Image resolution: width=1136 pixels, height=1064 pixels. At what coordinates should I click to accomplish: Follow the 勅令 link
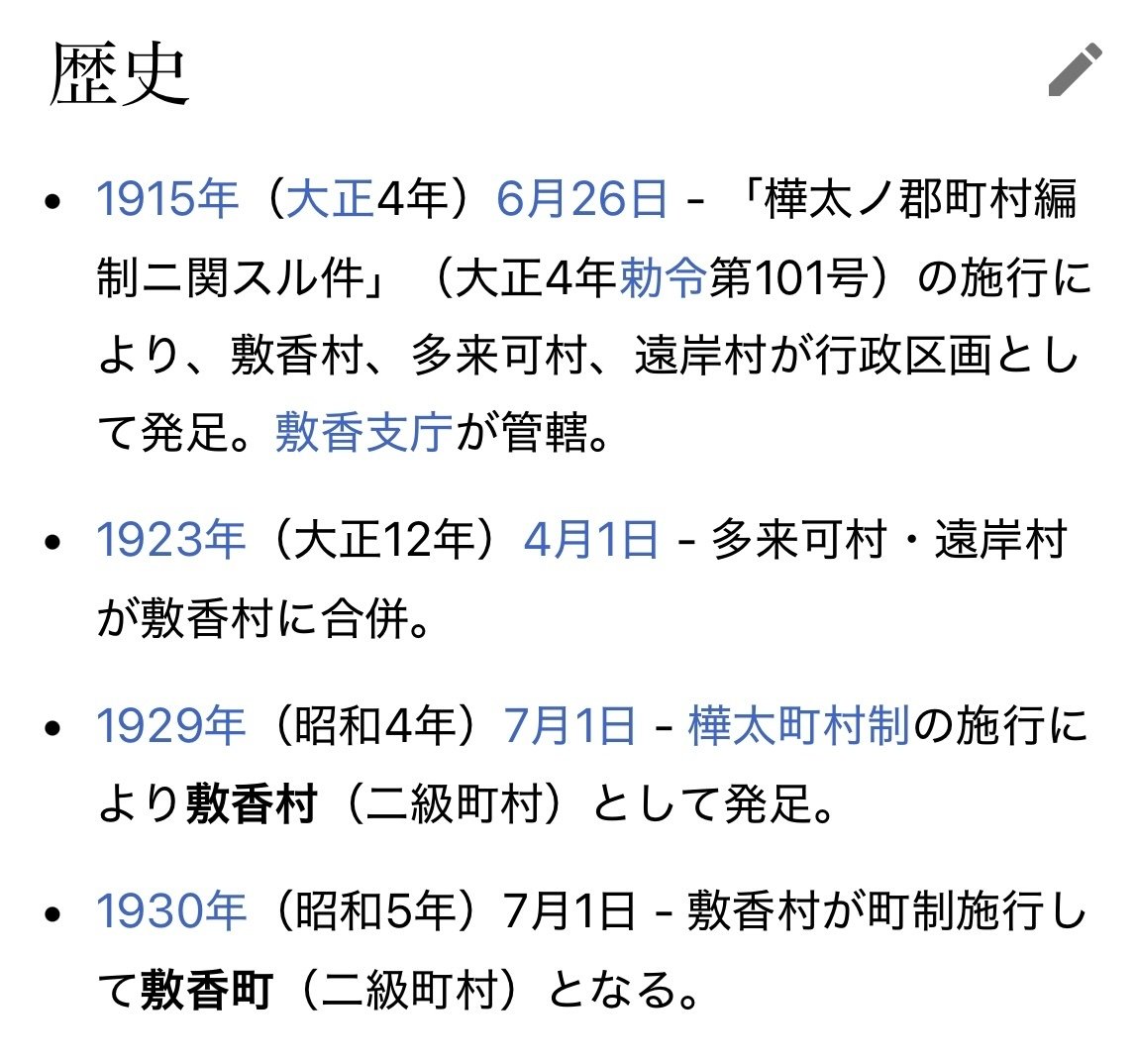(662, 279)
